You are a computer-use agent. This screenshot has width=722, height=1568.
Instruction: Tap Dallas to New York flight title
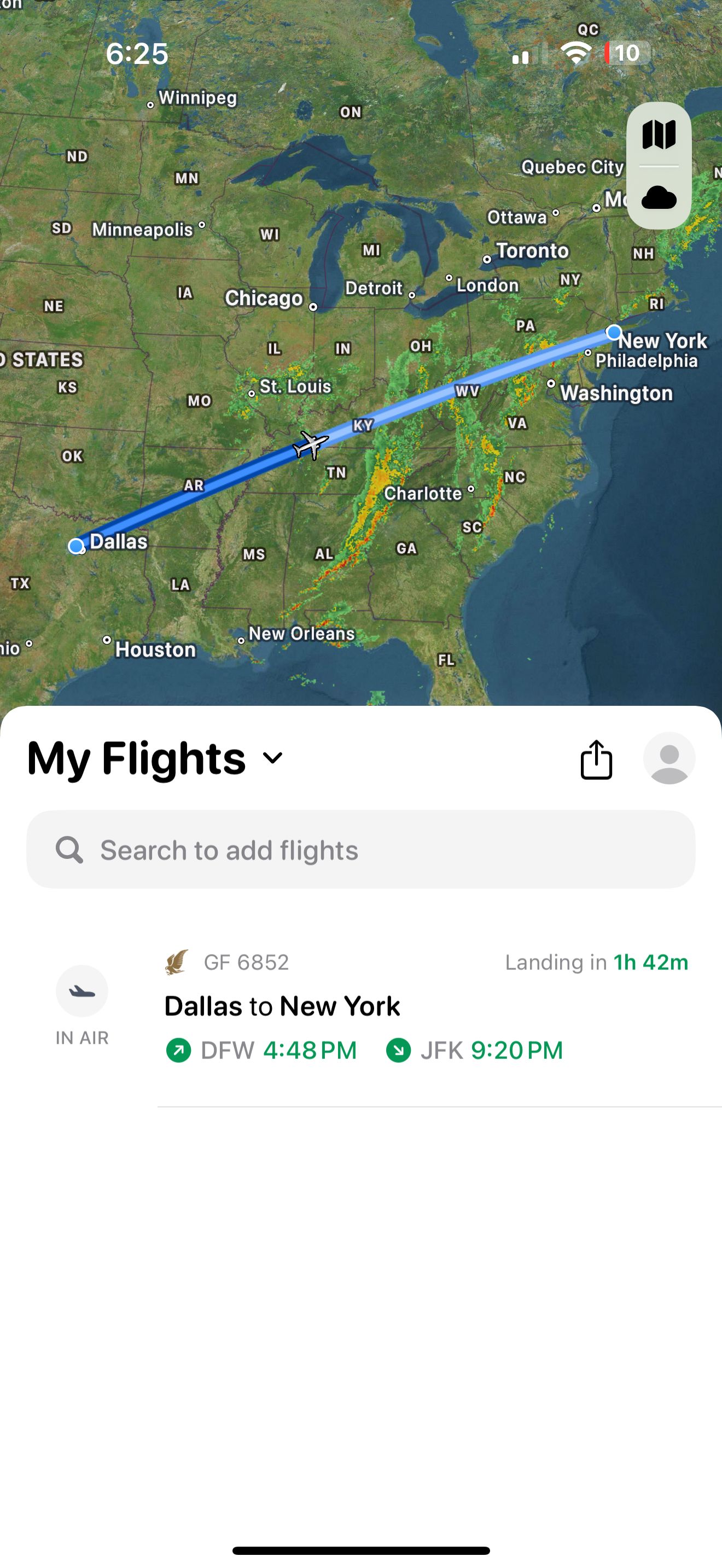(x=282, y=1005)
